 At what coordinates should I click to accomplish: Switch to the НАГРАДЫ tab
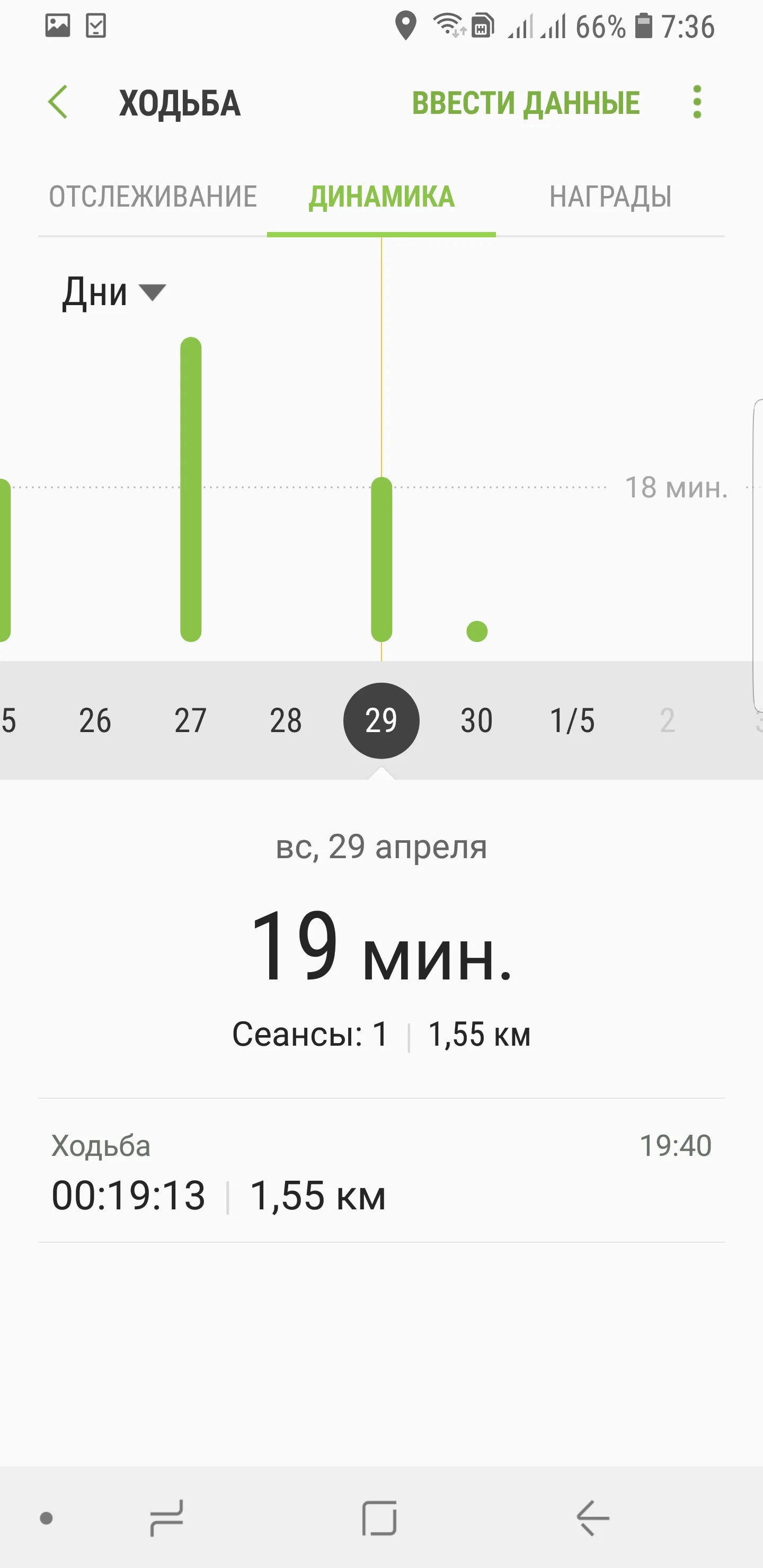tap(610, 197)
